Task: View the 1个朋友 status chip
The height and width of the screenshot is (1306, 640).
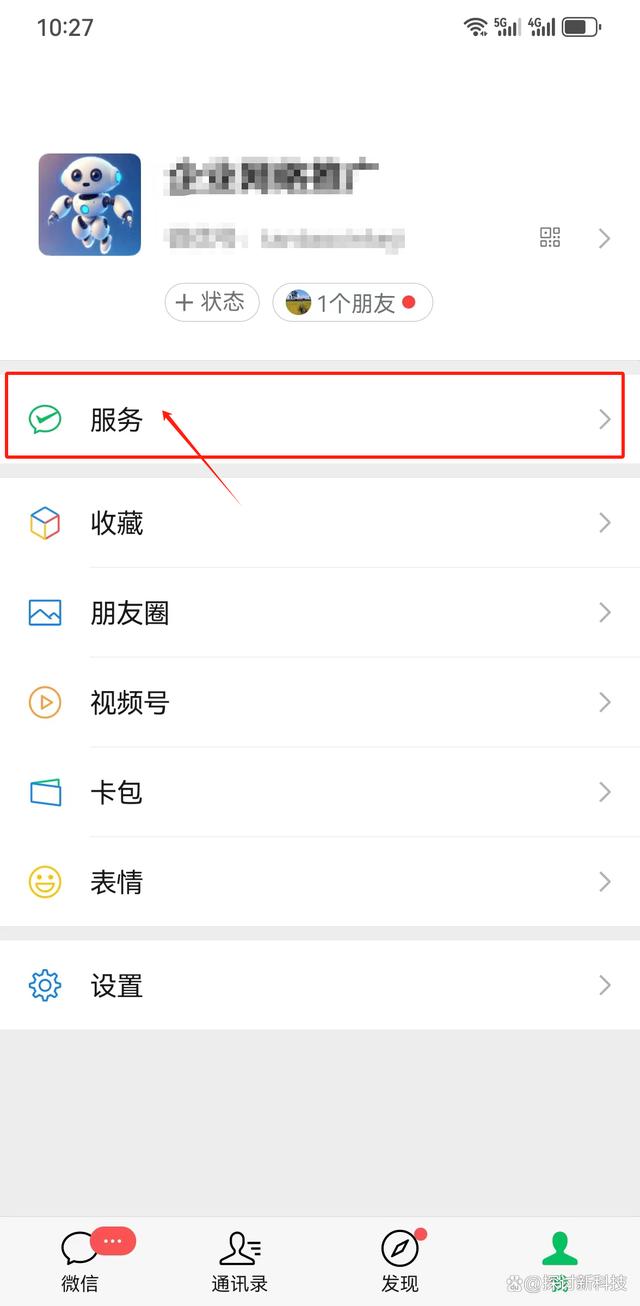Action: click(352, 303)
